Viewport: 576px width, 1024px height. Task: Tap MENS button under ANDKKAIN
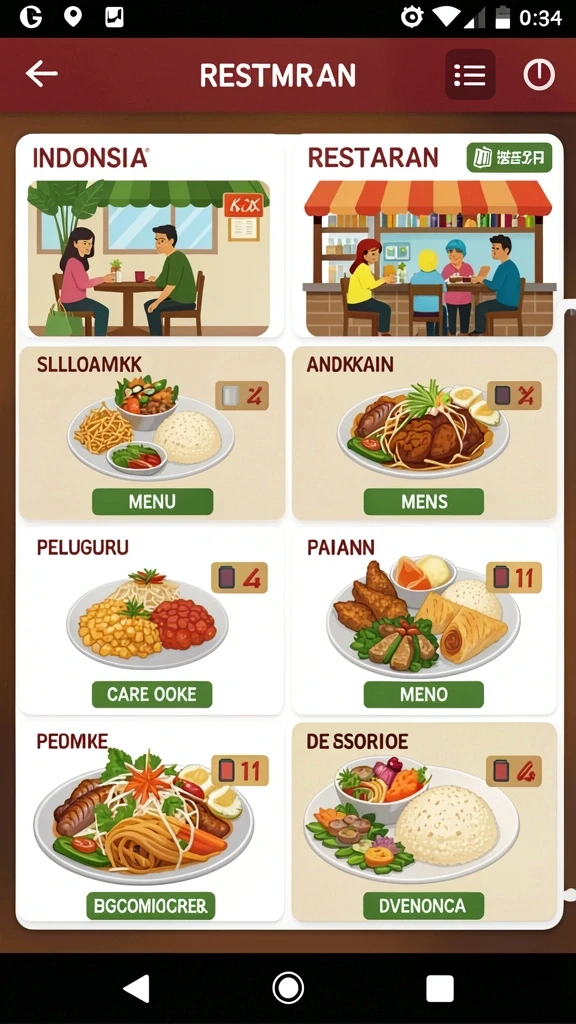(424, 502)
